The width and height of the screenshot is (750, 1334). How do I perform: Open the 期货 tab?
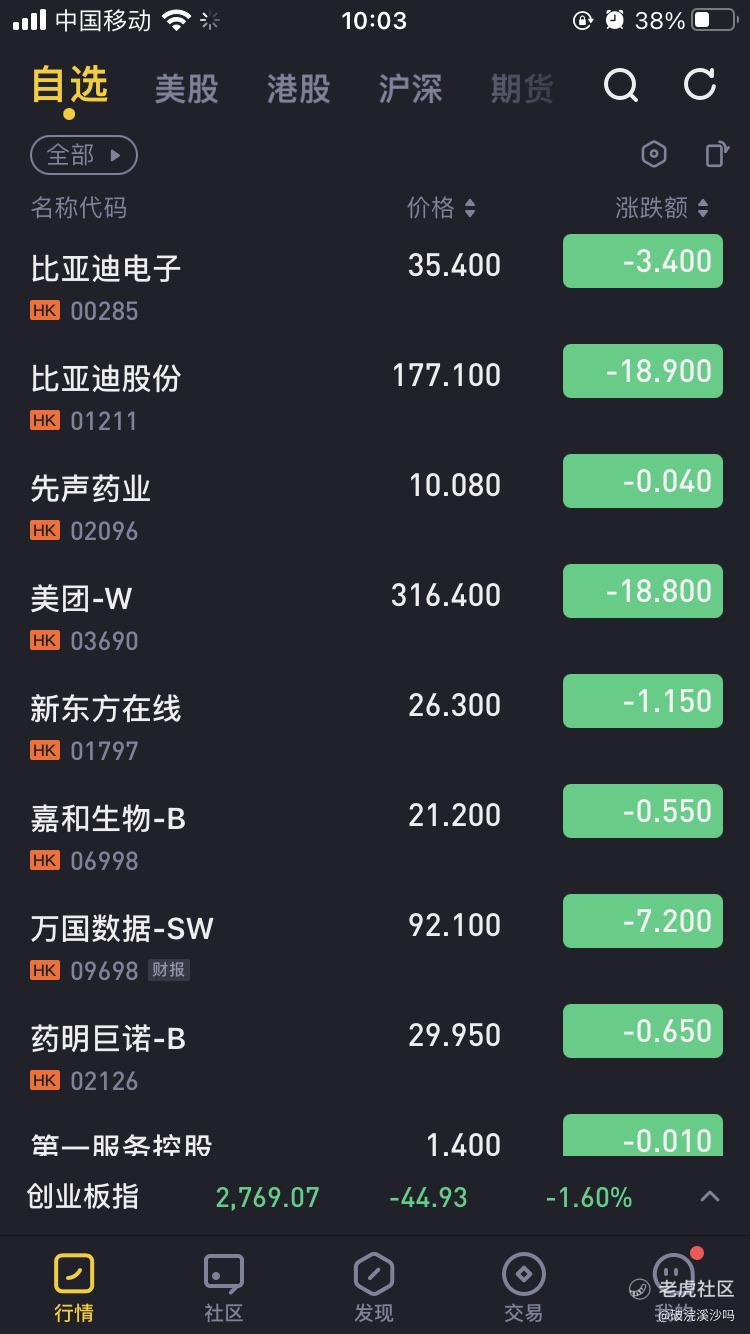point(522,89)
